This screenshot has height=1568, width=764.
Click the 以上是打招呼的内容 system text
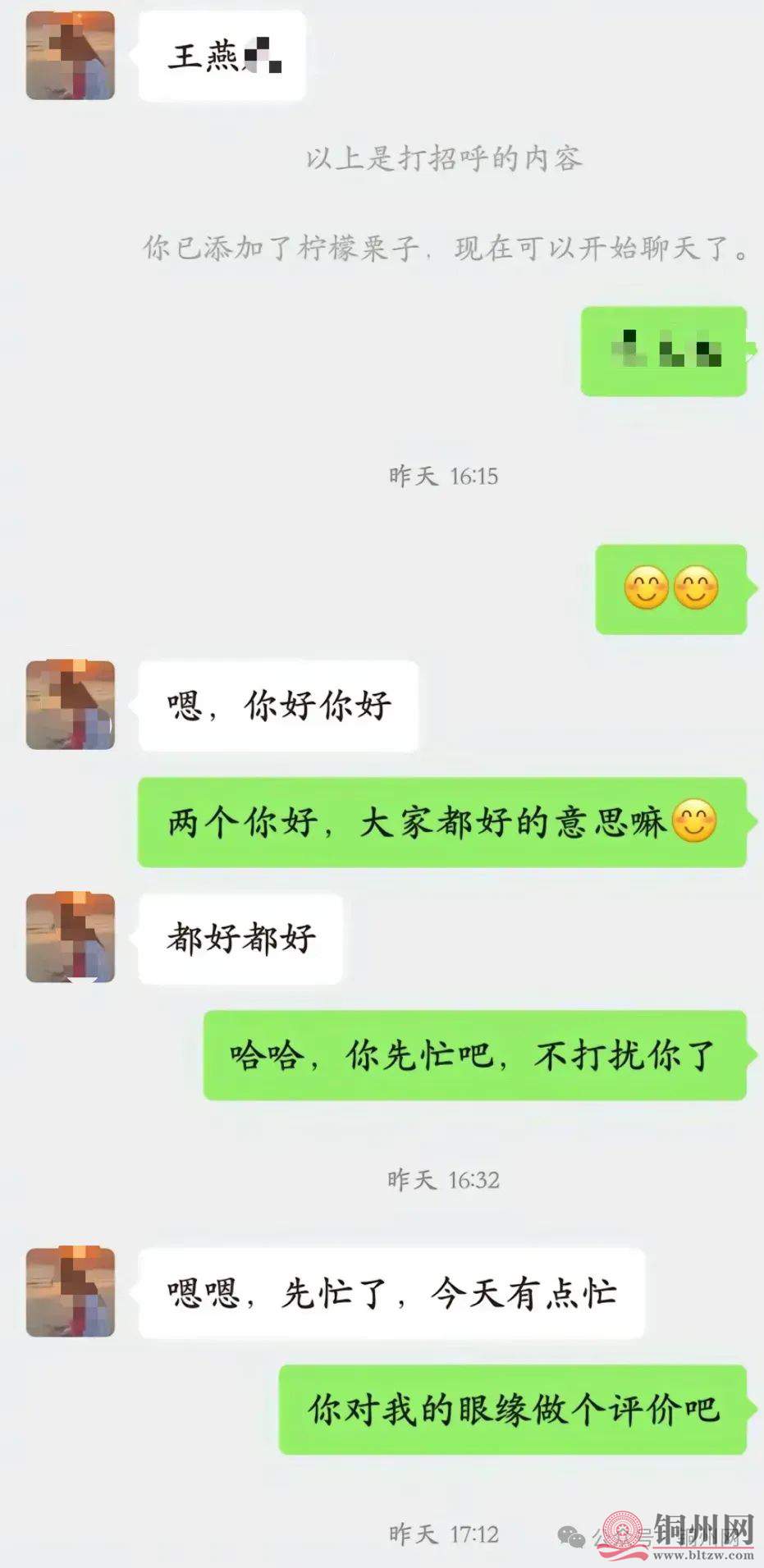click(447, 160)
